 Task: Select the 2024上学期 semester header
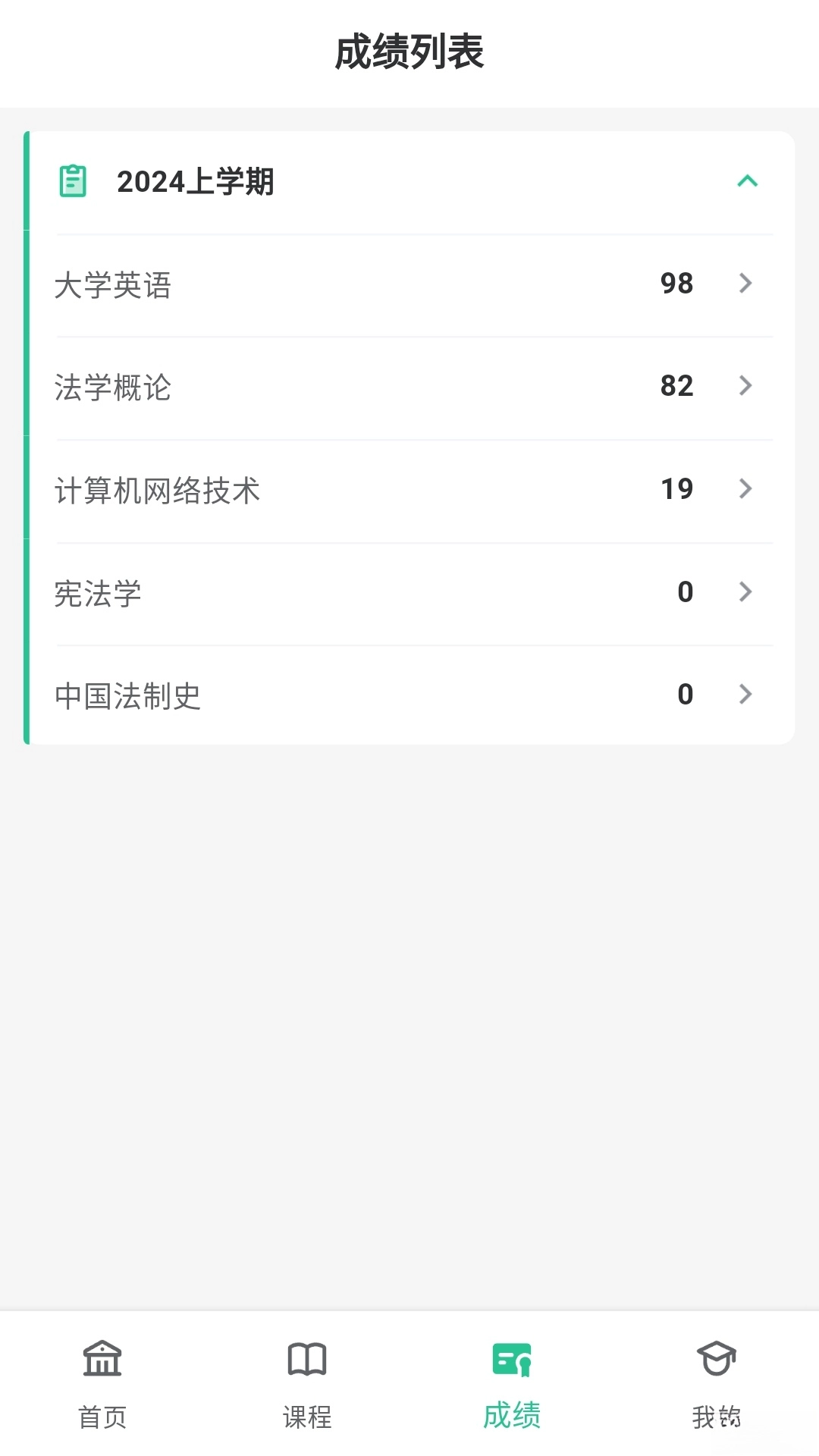197,181
